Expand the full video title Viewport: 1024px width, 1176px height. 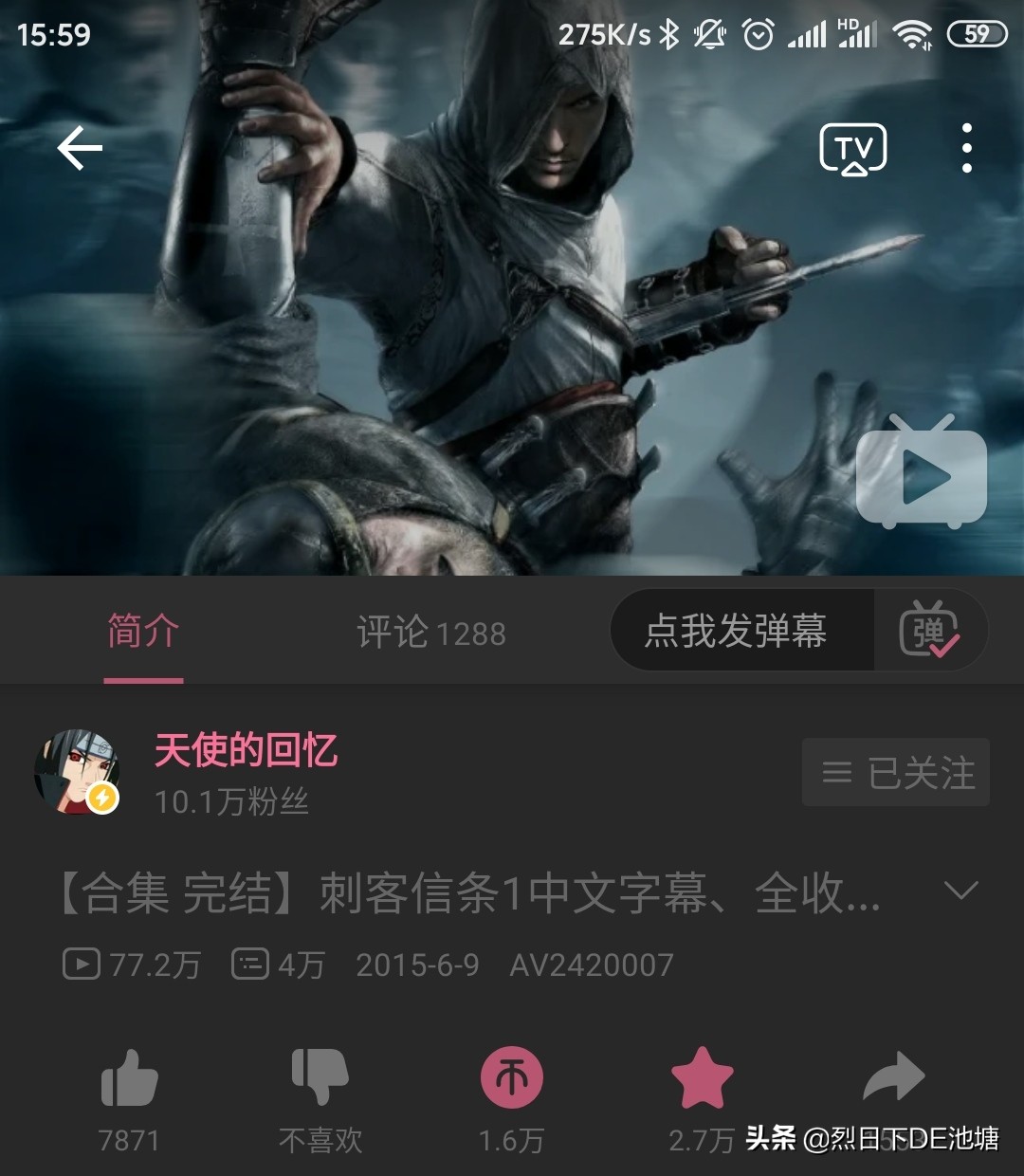(961, 891)
